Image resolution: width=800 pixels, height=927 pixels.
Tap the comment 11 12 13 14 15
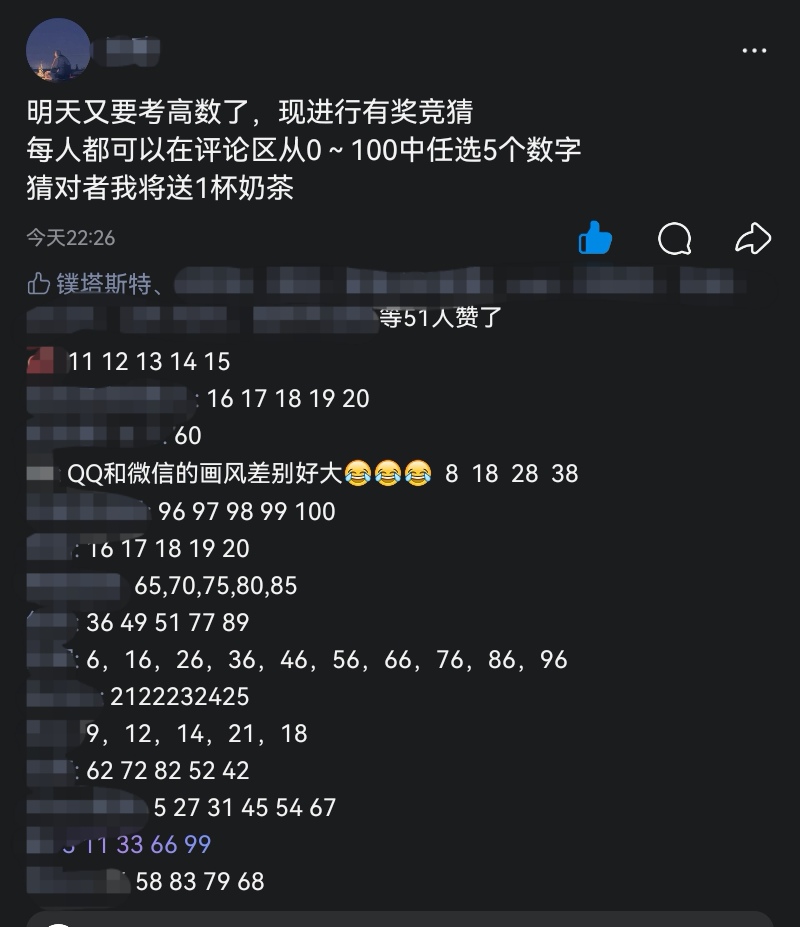click(x=149, y=362)
